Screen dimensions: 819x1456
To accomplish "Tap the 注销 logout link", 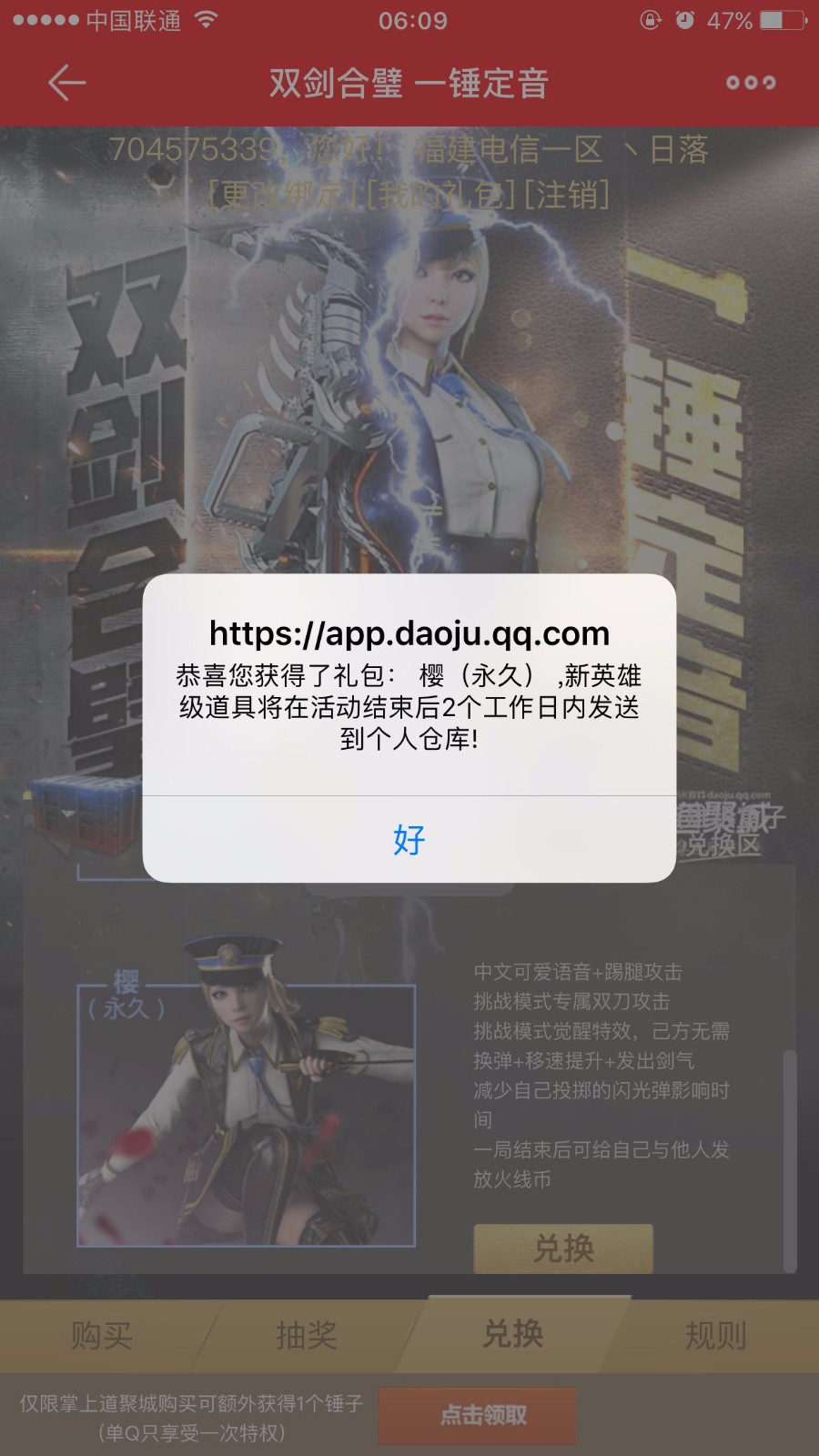I will [x=568, y=194].
